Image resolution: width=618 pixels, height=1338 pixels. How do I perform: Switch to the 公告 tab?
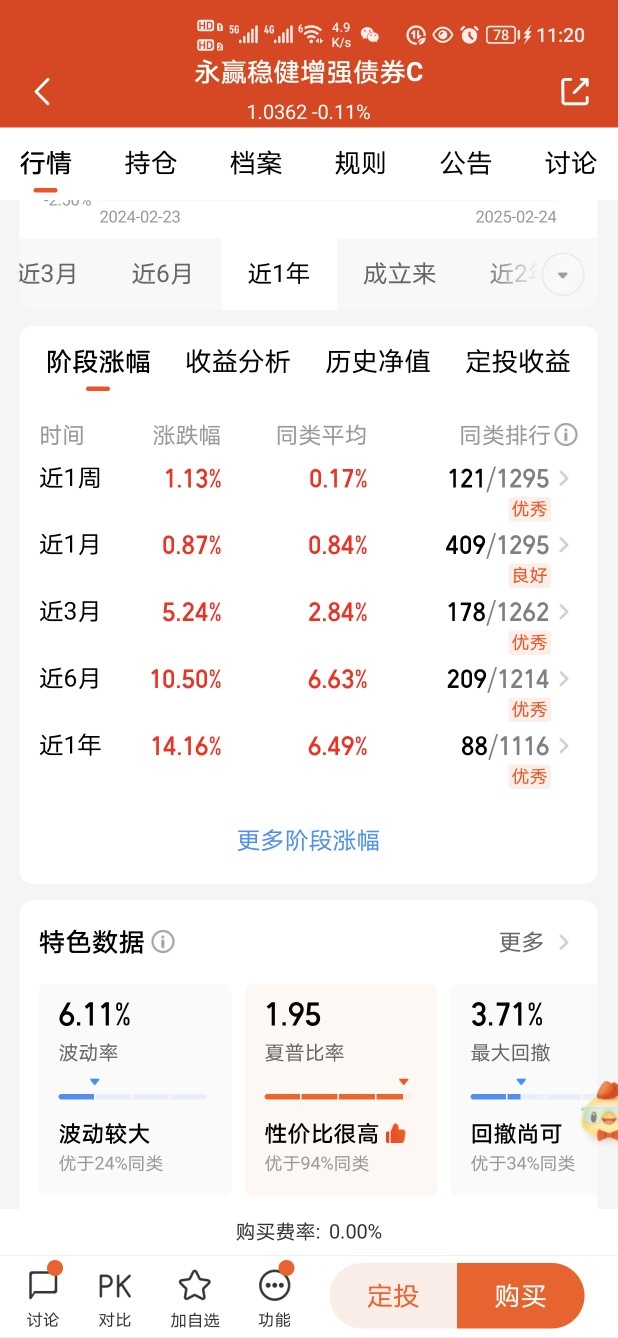pos(466,163)
